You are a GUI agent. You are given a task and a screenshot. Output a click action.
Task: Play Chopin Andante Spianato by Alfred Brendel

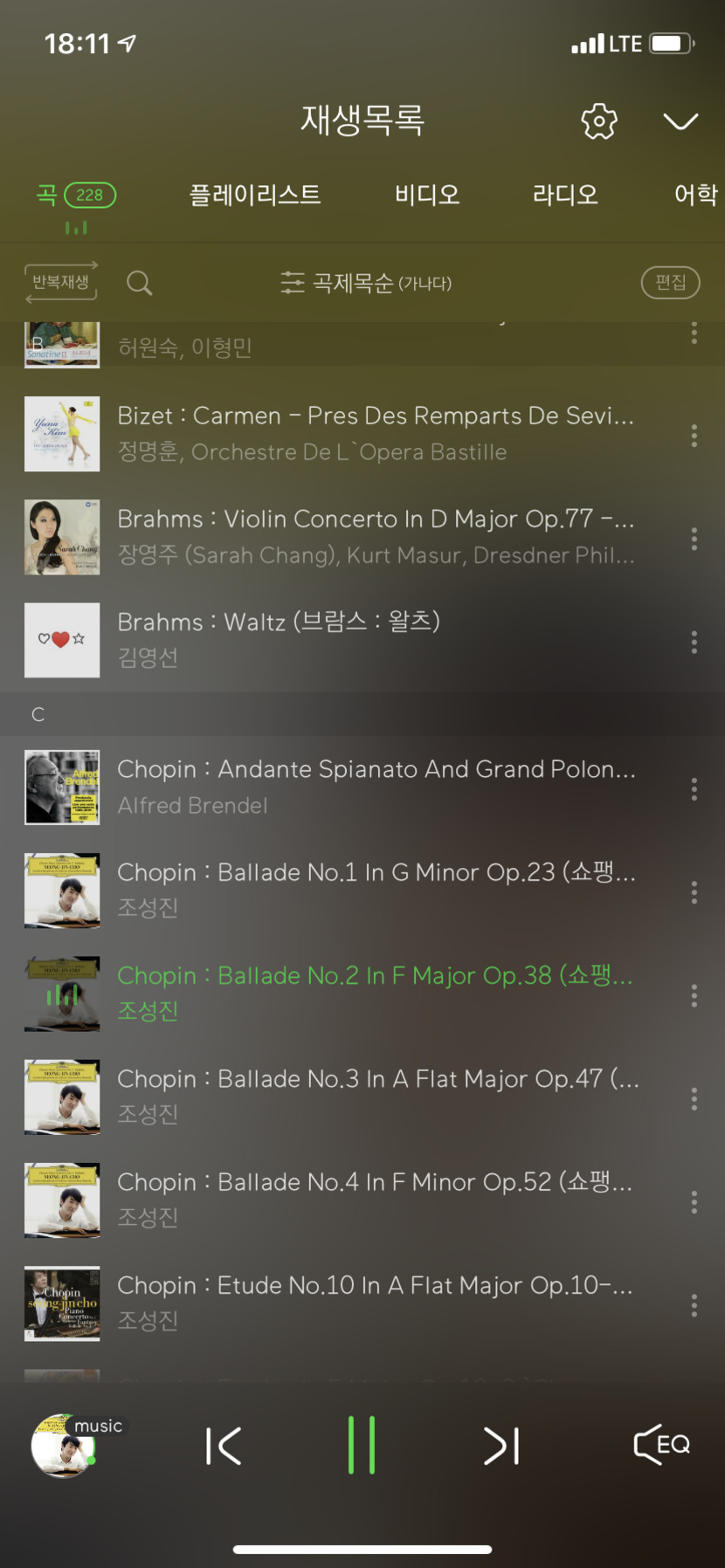click(x=376, y=786)
